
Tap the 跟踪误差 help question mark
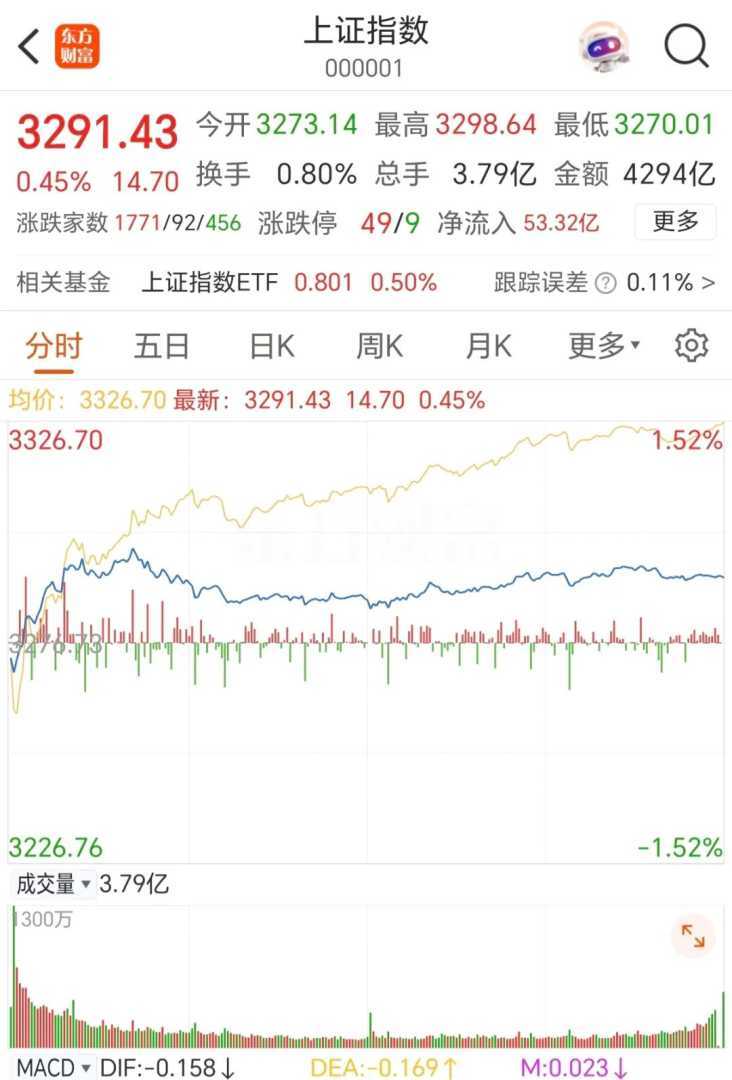(x=605, y=284)
